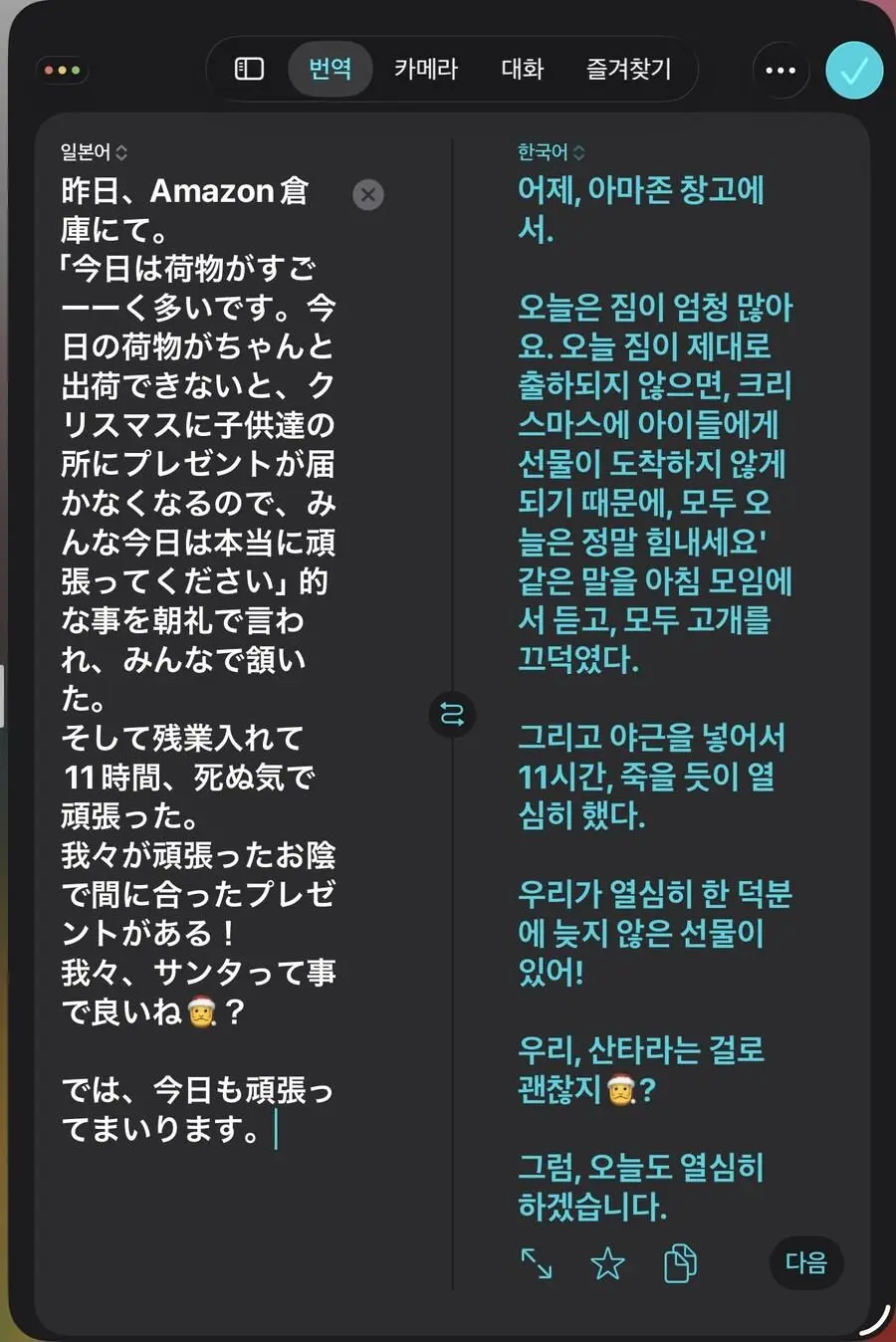896x1342 pixels.
Task: Select the 번역 tab
Action: pos(330,69)
